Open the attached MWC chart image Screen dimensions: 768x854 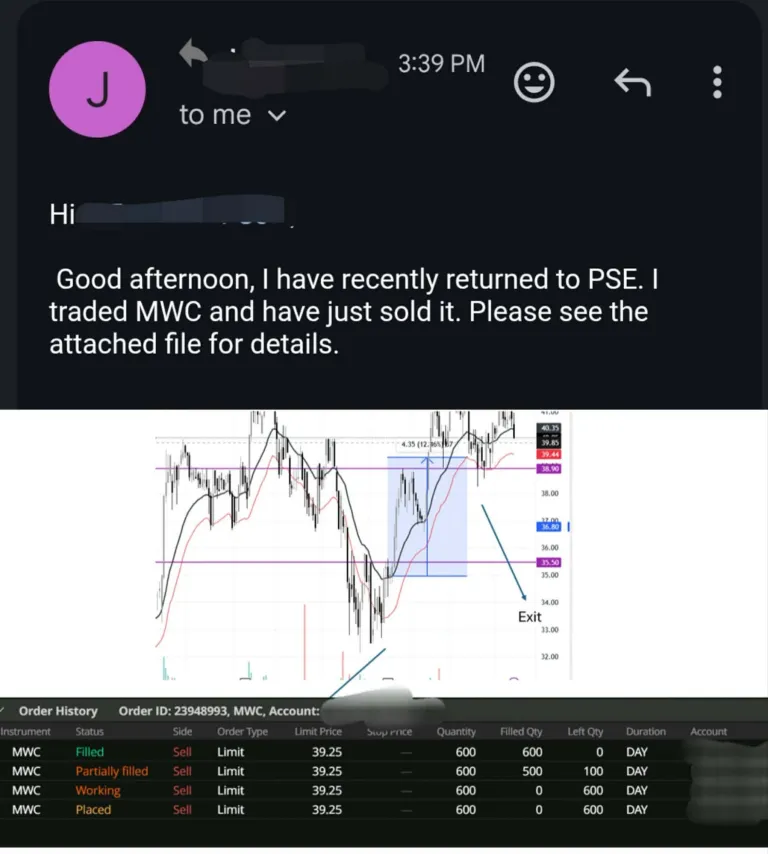[x=384, y=545]
